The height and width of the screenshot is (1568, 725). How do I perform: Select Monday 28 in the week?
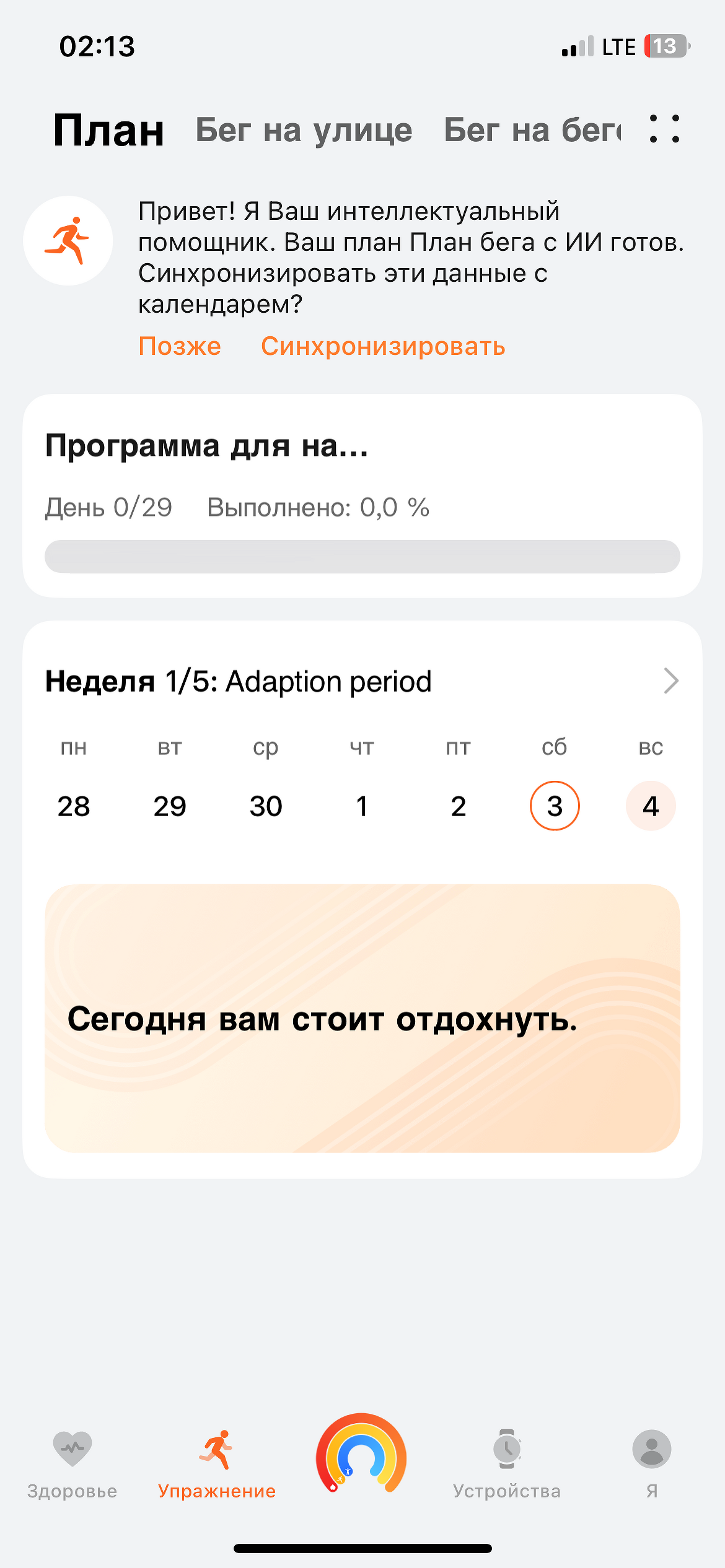pos(74,806)
